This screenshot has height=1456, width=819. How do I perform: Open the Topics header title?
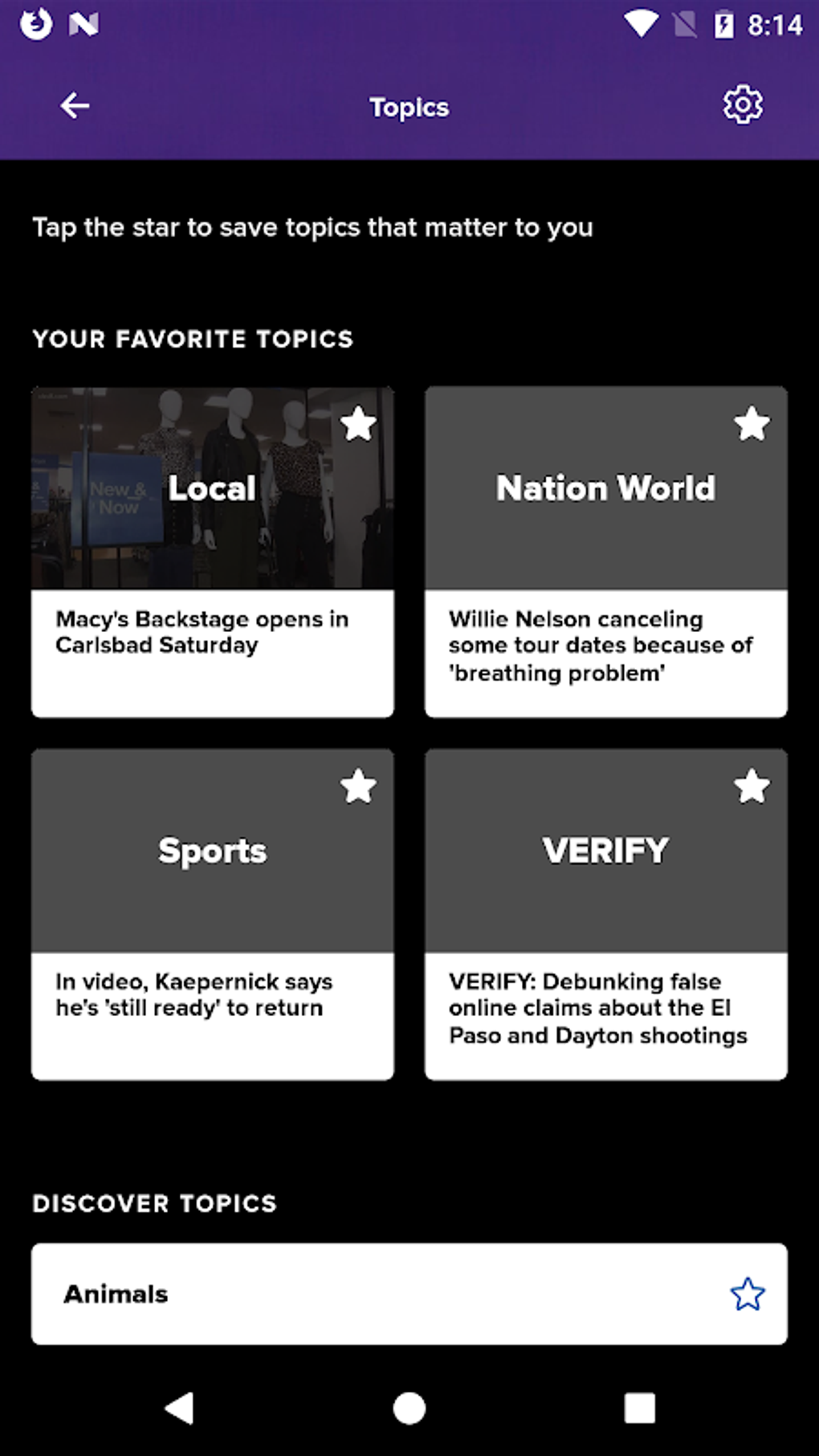pyautogui.click(x=409, y=105)
